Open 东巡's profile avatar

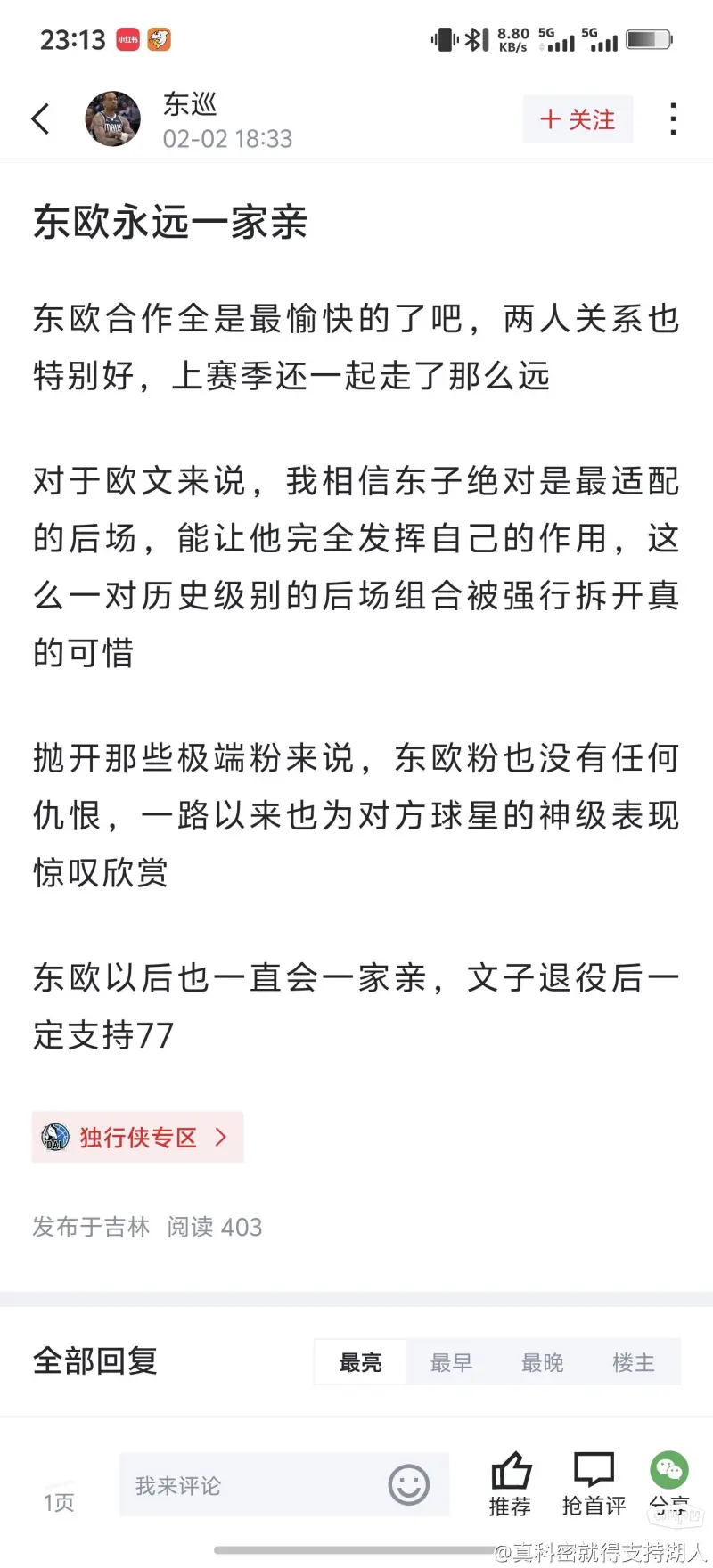point(113,118)
